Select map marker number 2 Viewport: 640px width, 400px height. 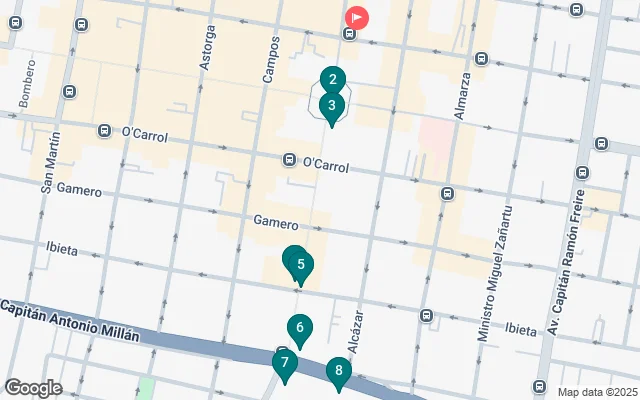pyautogui.click(x=333, y=79)
